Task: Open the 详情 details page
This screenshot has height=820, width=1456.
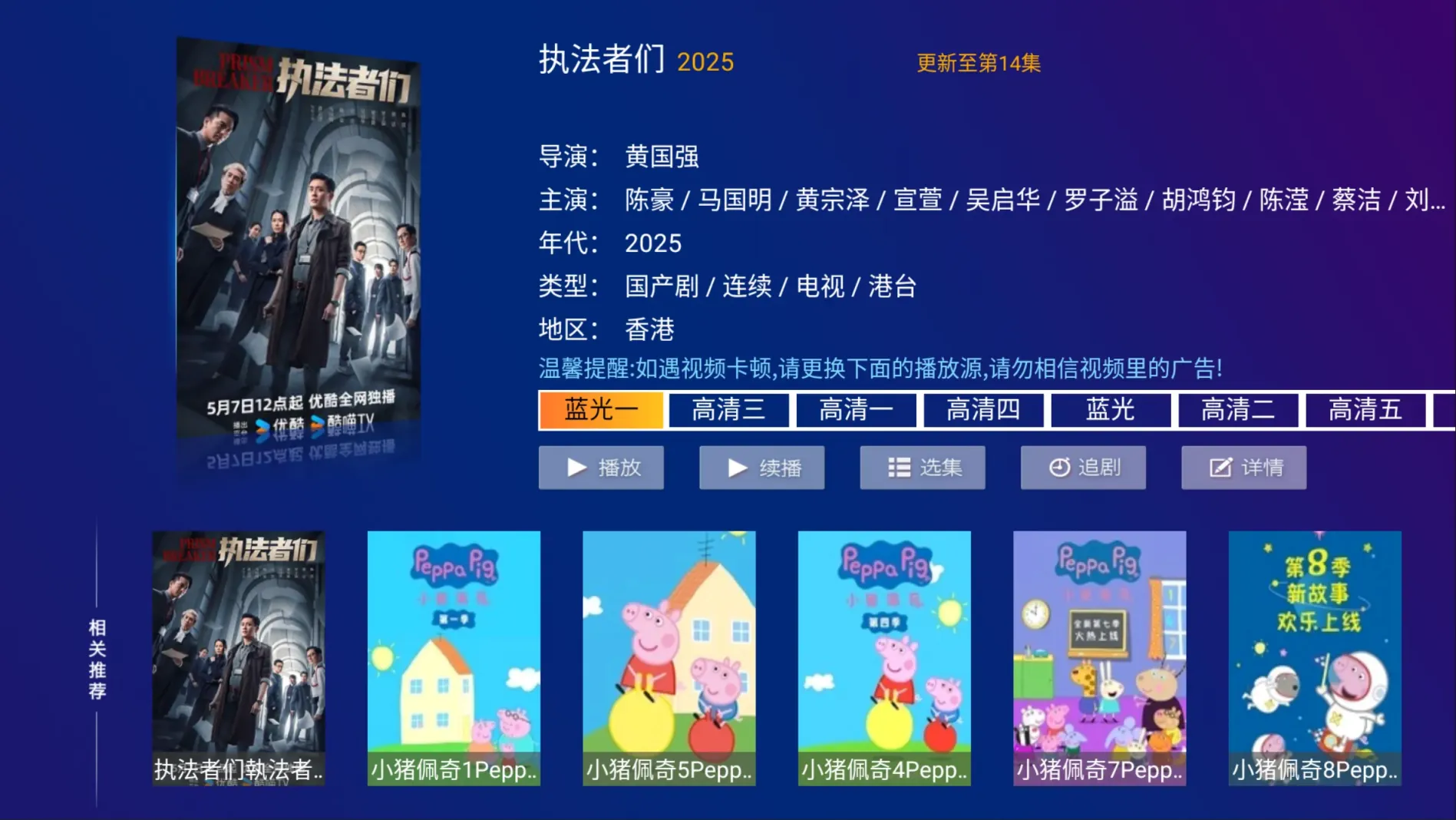Action: coord(1243,468)
